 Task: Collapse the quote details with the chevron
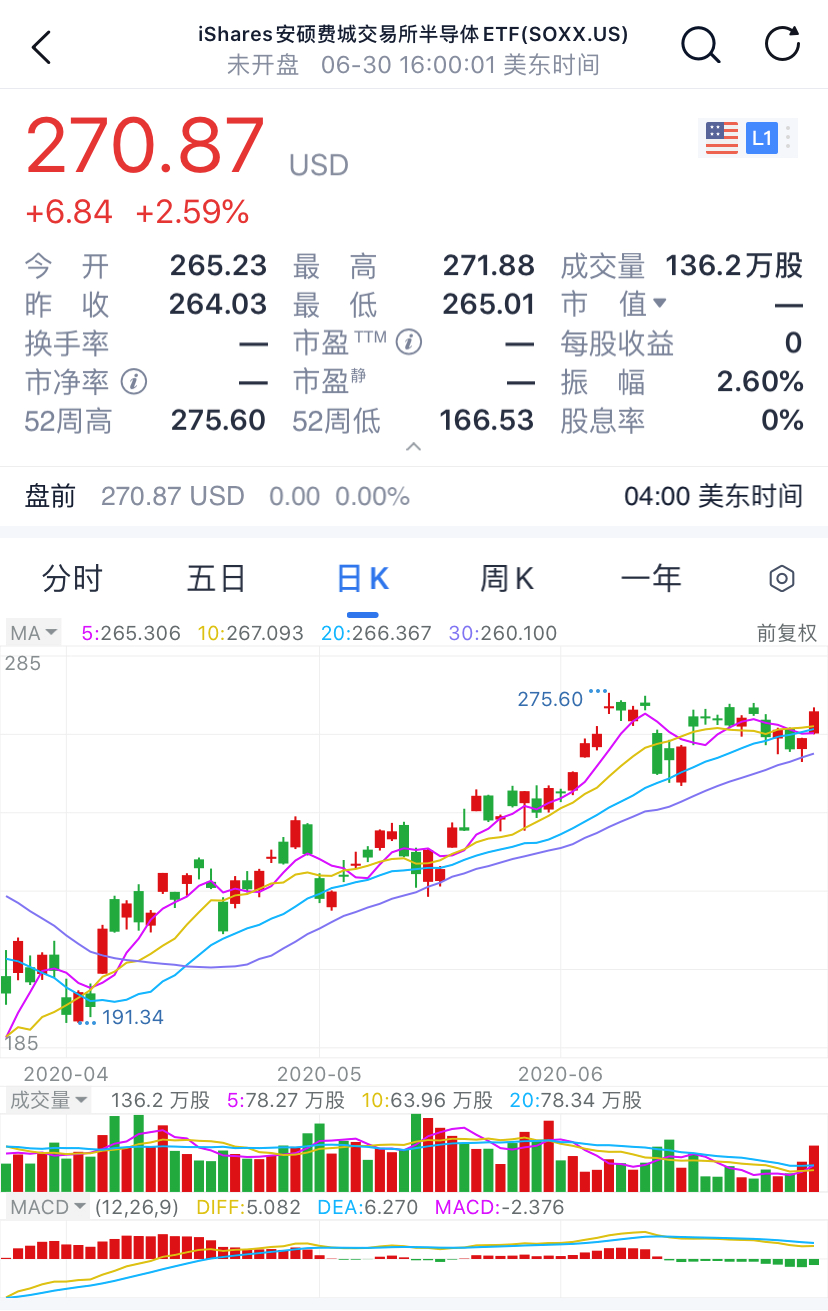click(x=414, y=447)
